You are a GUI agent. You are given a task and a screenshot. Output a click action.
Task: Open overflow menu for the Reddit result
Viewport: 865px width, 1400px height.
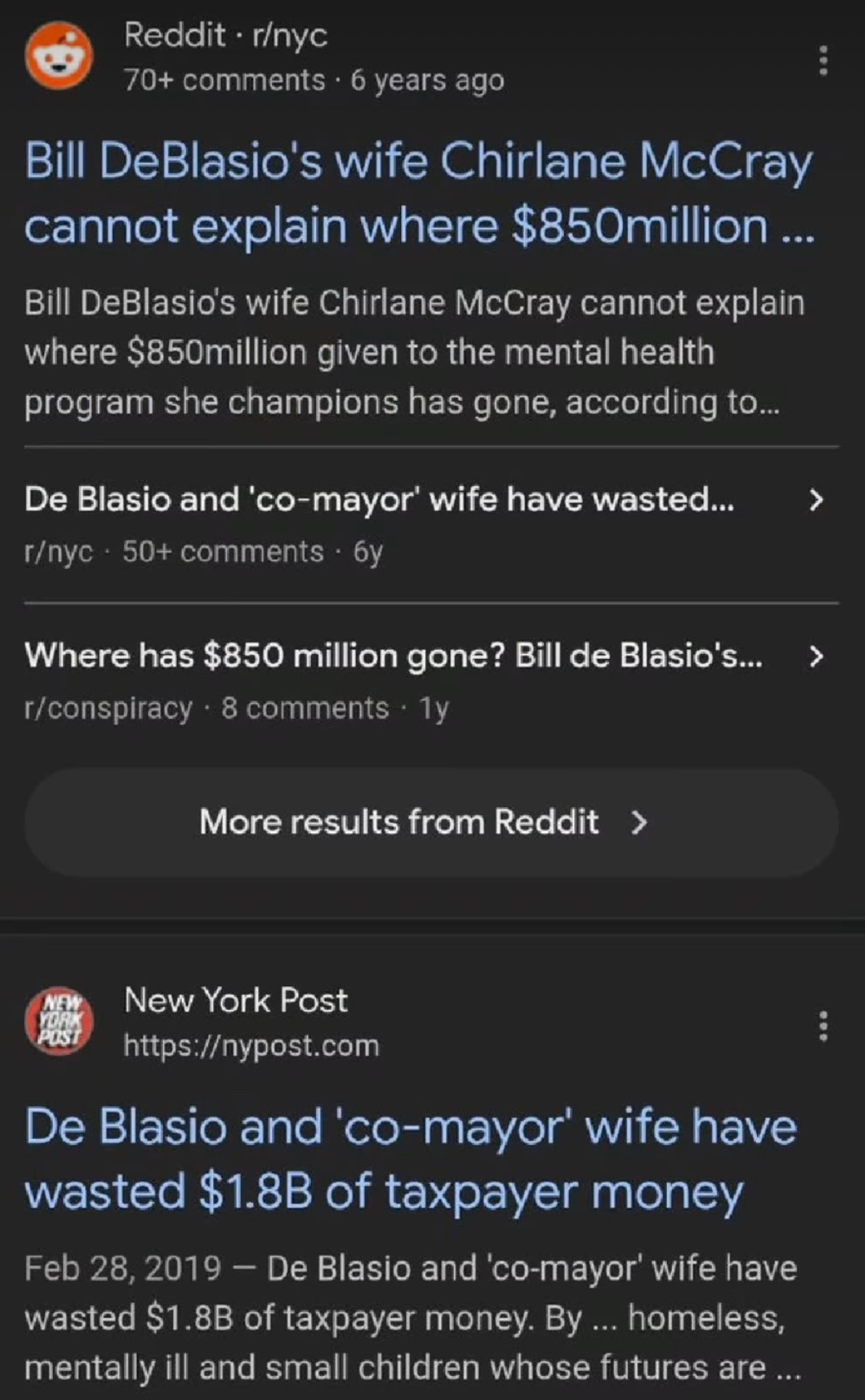pos(822,60)
